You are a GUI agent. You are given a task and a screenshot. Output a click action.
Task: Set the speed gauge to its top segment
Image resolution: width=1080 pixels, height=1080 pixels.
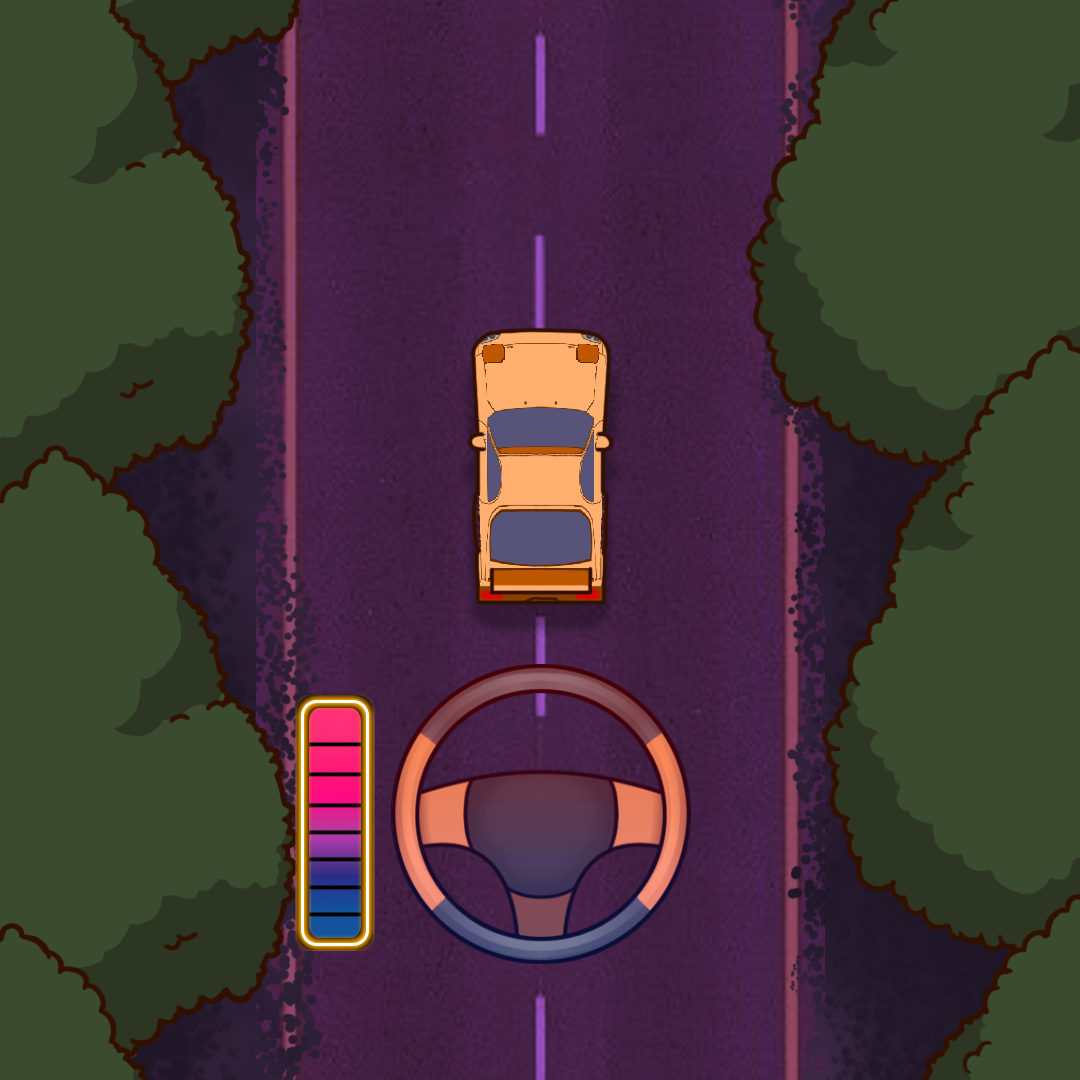(335, 726)
